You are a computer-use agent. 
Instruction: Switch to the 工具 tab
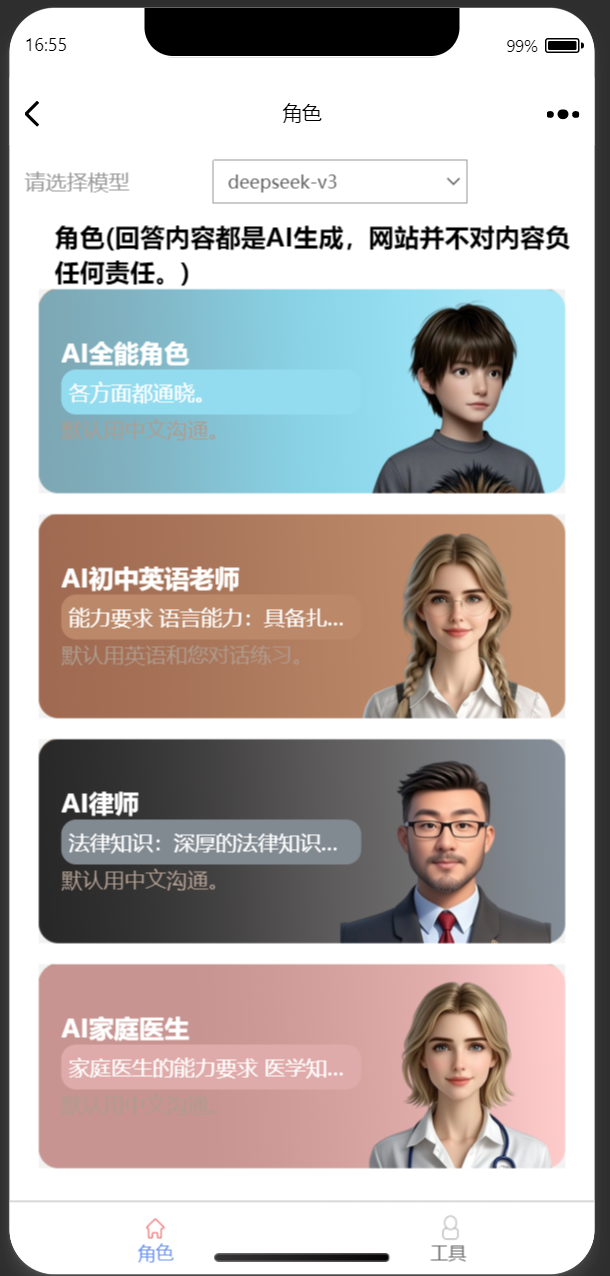coord(449,1239)
